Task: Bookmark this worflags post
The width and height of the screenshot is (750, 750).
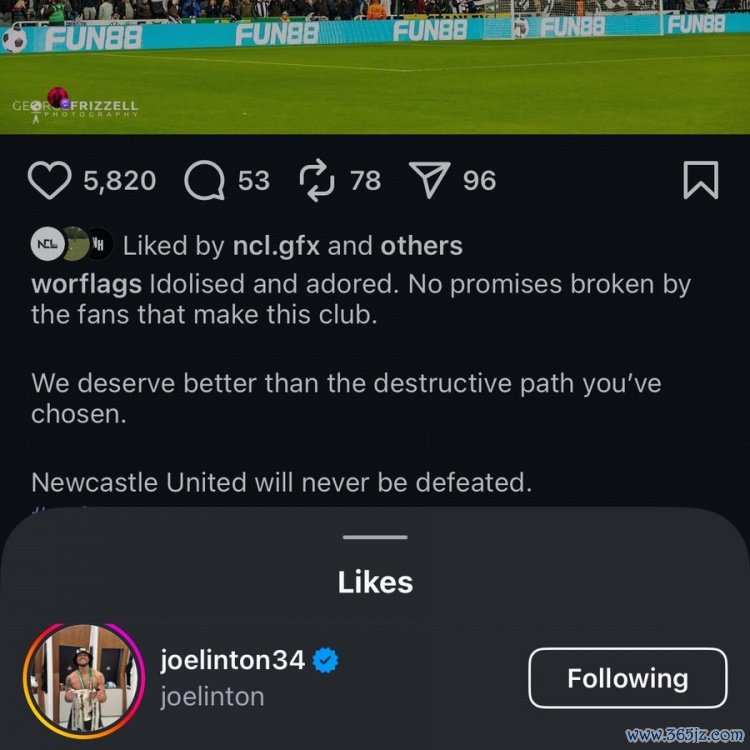Action: coord(700,181)
